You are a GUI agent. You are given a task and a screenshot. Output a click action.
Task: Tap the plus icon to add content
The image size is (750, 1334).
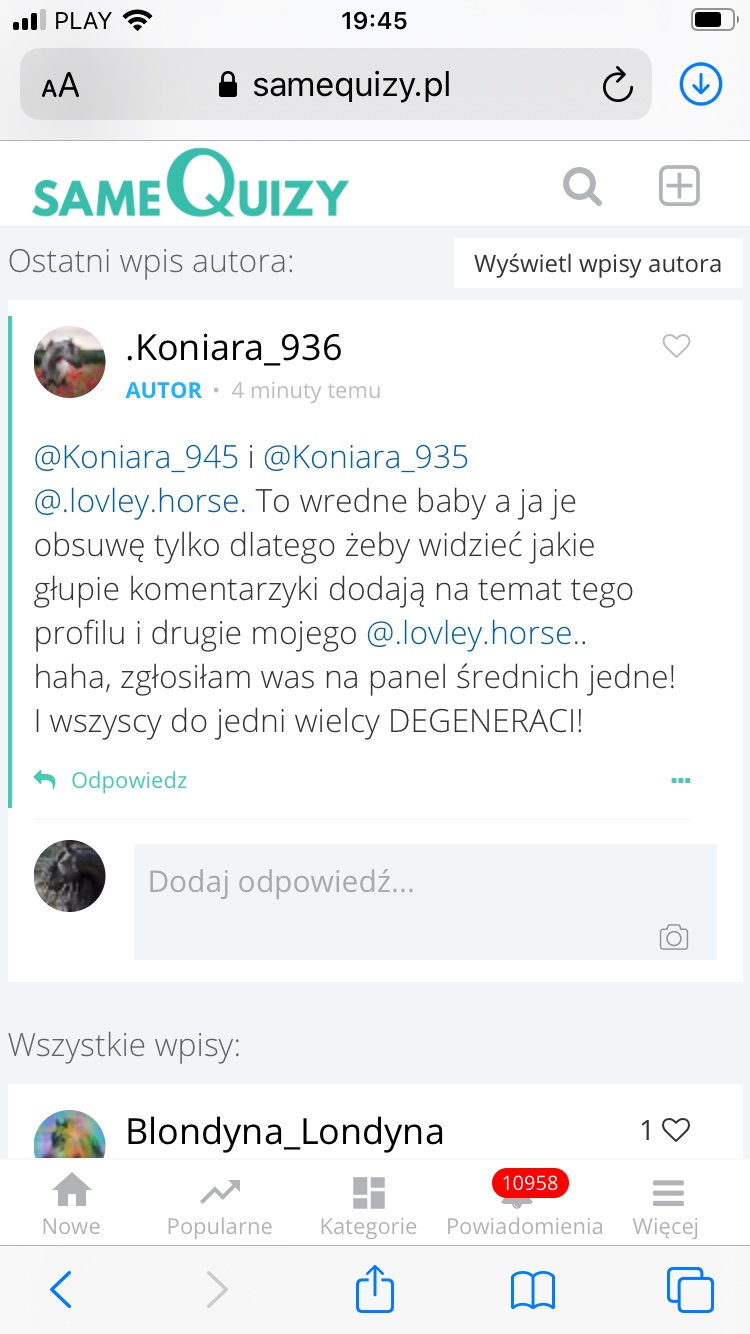(679, 186)
